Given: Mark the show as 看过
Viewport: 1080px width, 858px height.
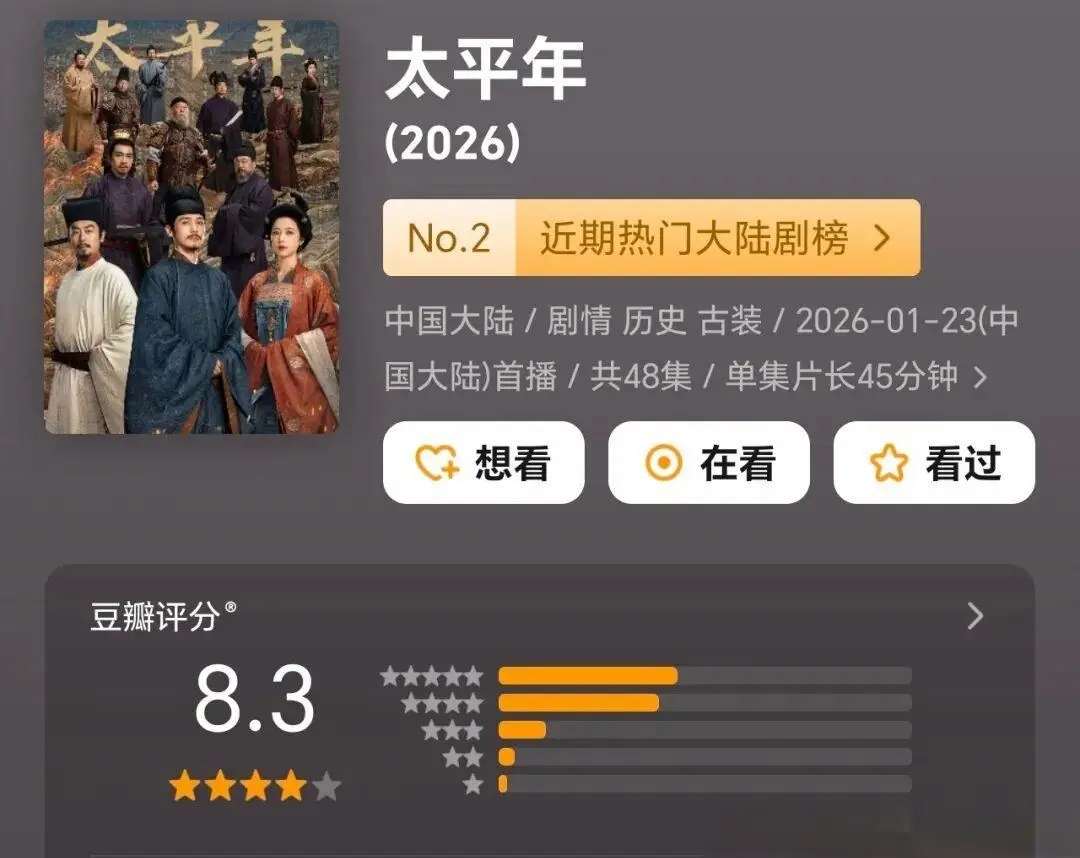Looking at the screenshot, I should [x=934, y=462].
